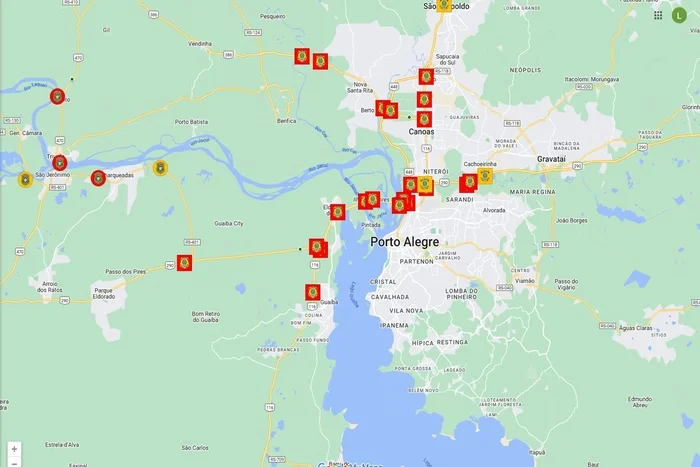Viewport: 700px width, 467px height.
Task: Open the account avatar labeled L
Action: pos(680,15)
